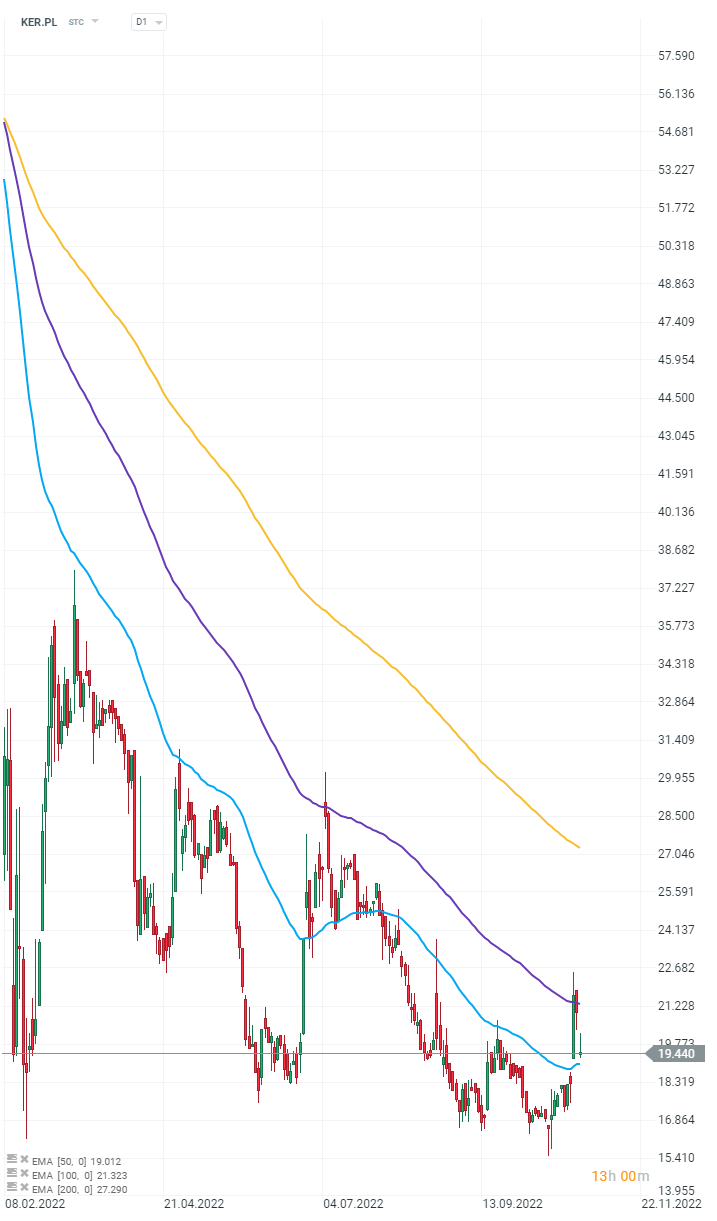Remove the EMA 100 indicator
The image size is (717, 1221).
(x=24, y=1174)
